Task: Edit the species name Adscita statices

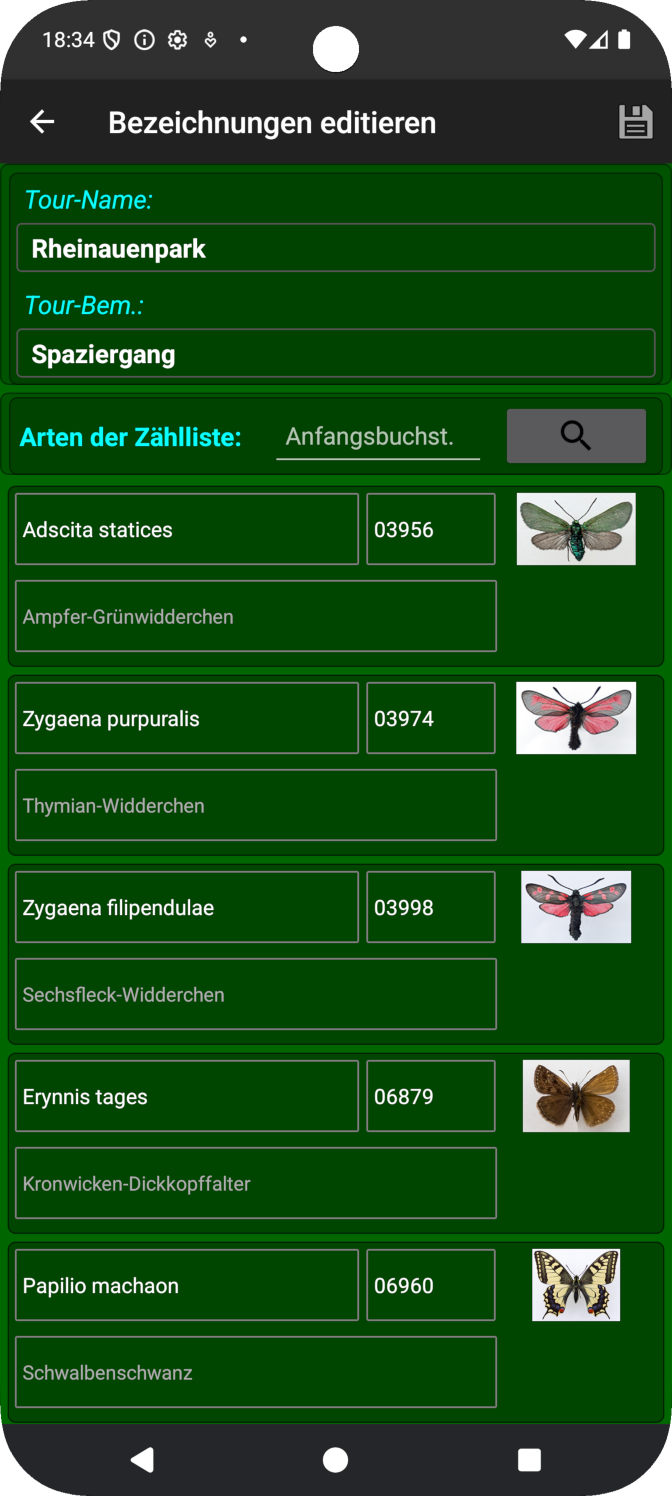Action: click(187, 529)
